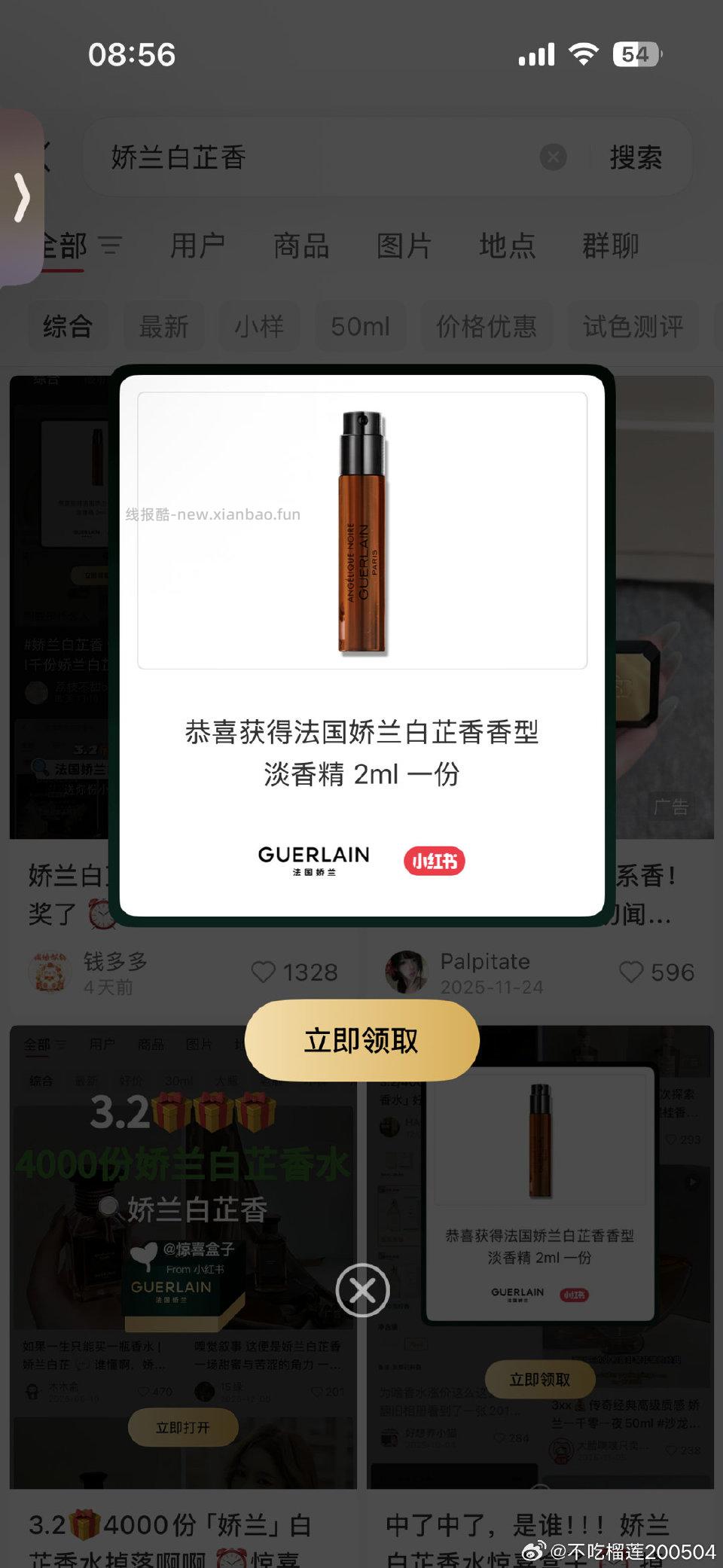Screen dimensions: 723x1568
Task: Switch to the 图片 tab
Action: click(x=404, y=246)
